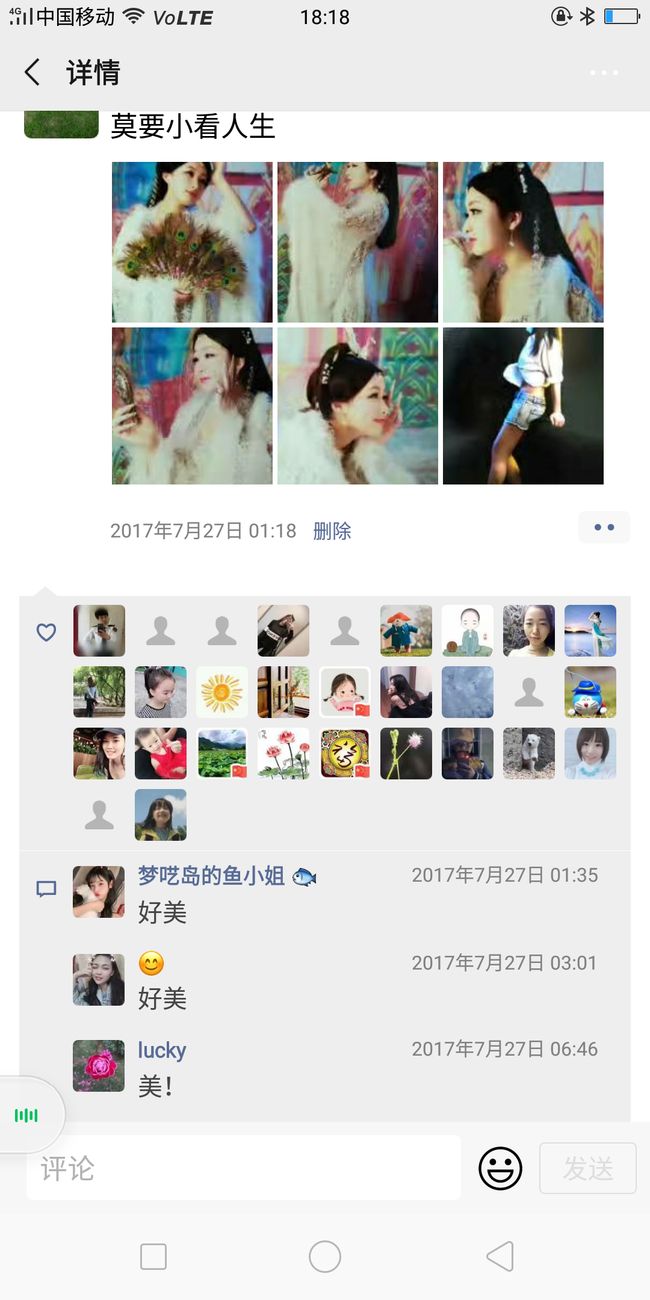Go back from the 详情 page
The height and width of the screenshot is (1300, 650).
pos(33,72)
